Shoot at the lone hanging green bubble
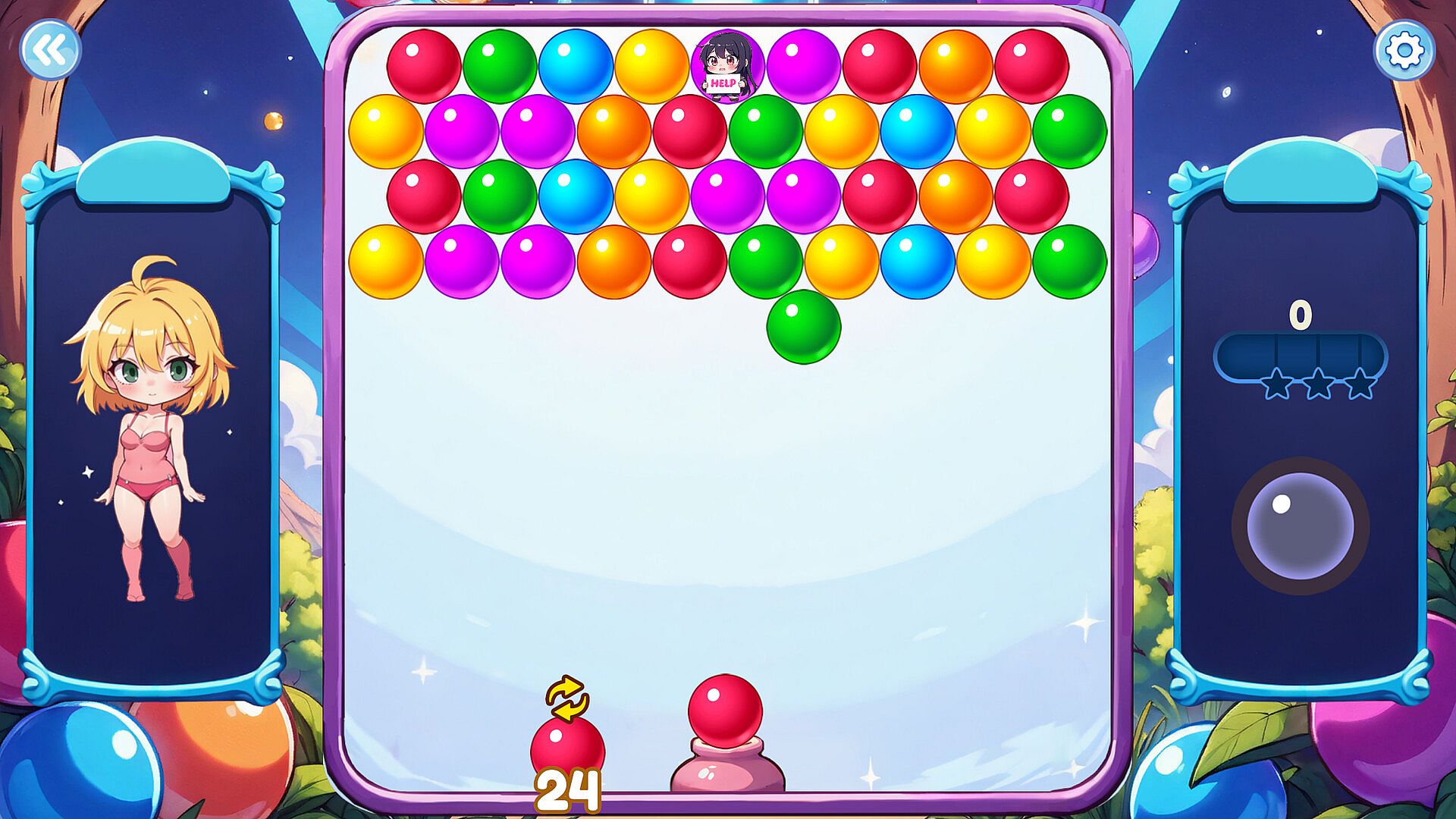This screenshot has height=819, width=1456. coord(803,327)
